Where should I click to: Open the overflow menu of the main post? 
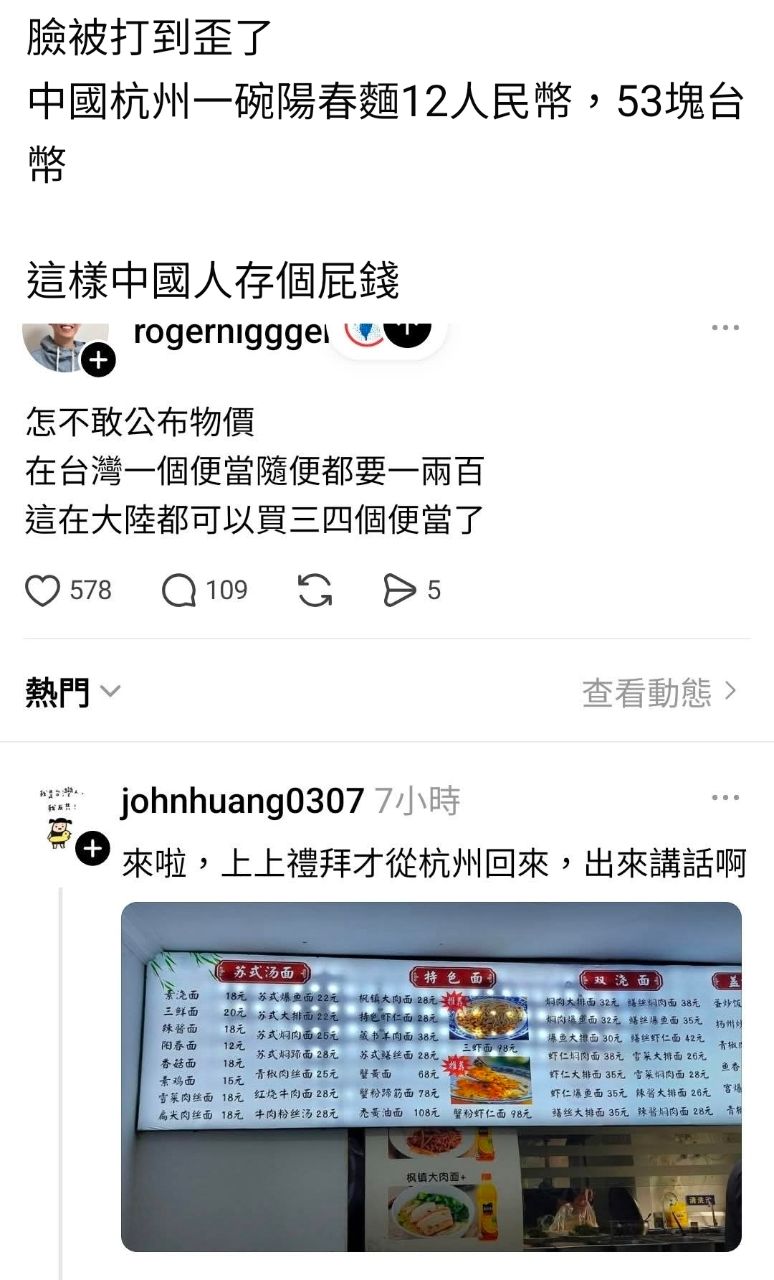(725, 328)
